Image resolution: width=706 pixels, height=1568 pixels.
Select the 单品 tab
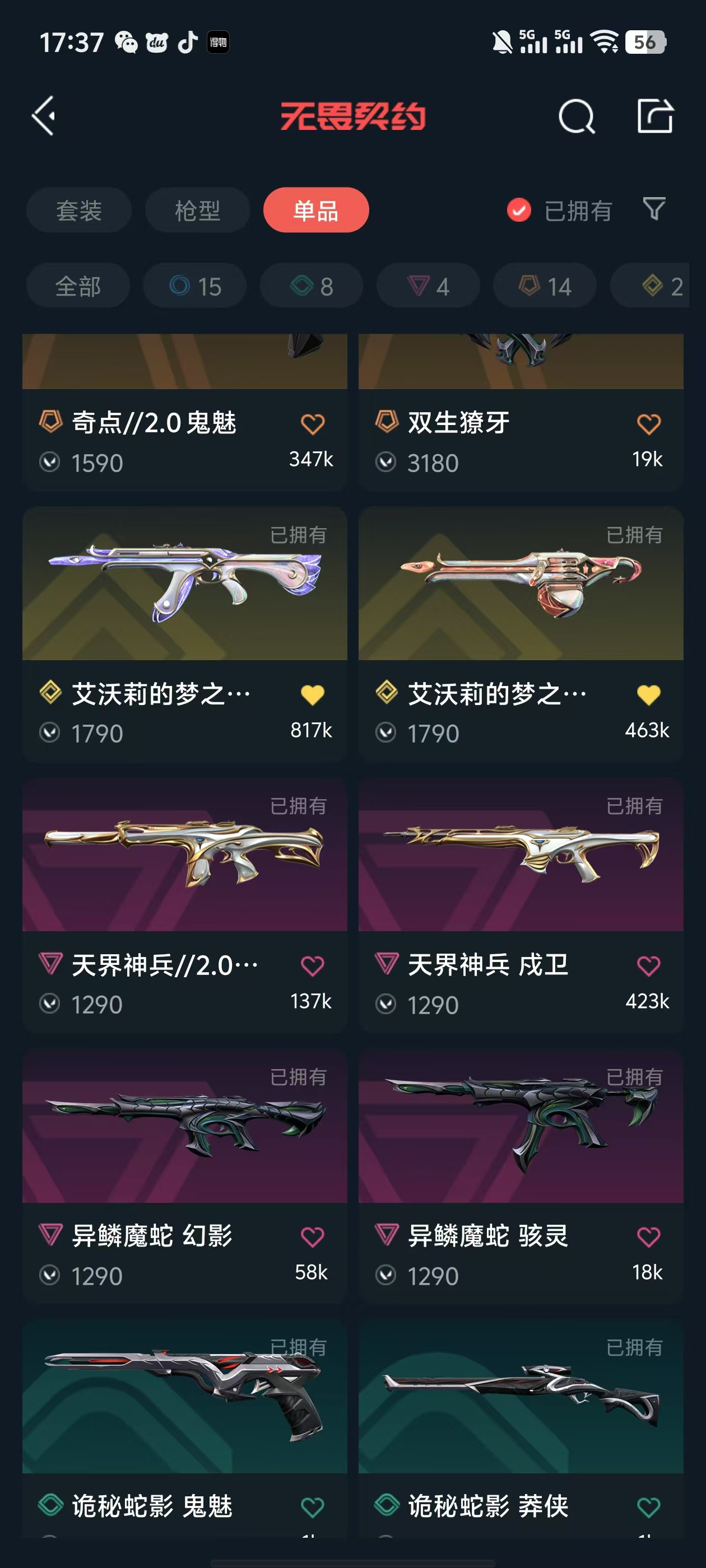coord(315,211)
